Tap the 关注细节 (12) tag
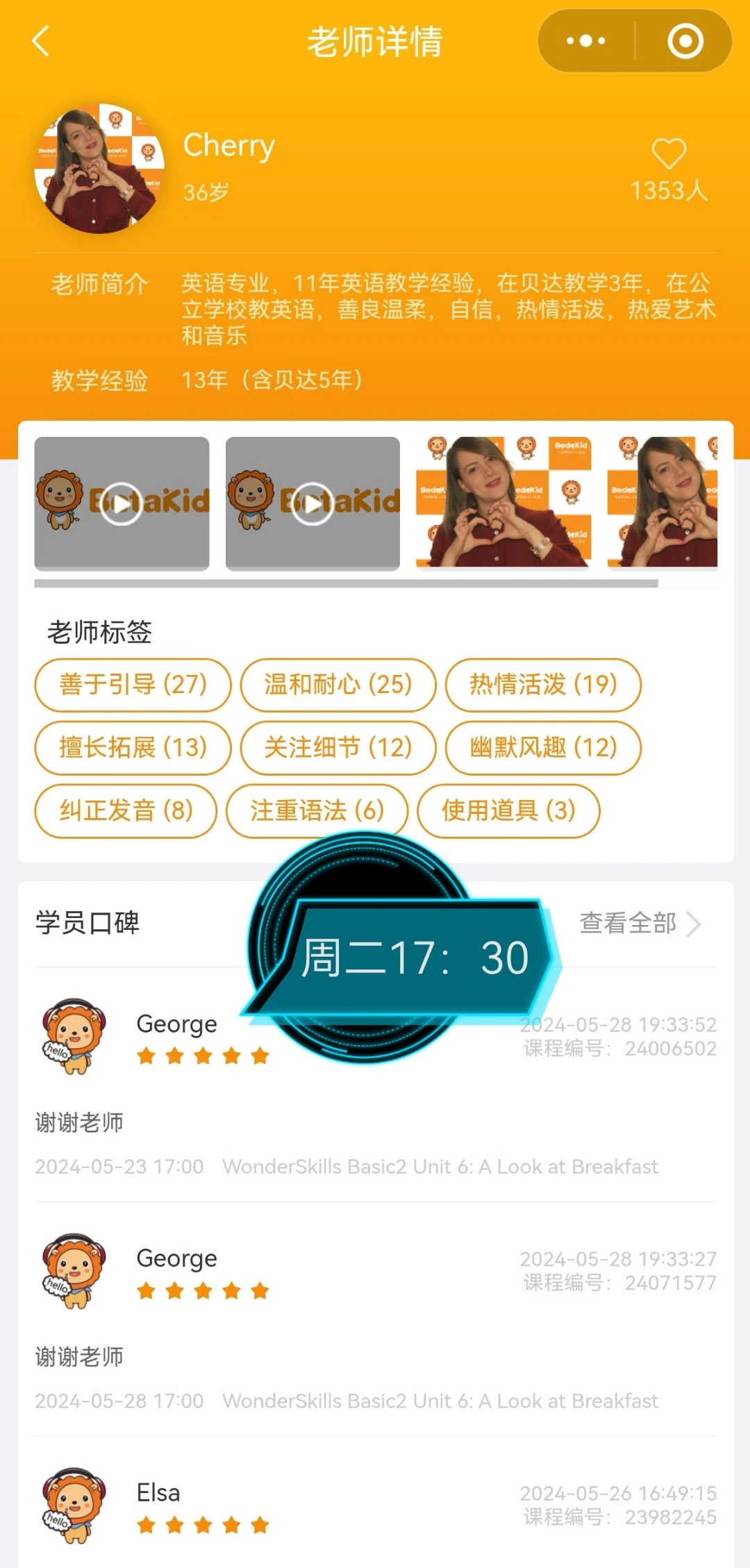Image resolution: width=750 pixels, height=1568 pixels. [x=338, y=748]
